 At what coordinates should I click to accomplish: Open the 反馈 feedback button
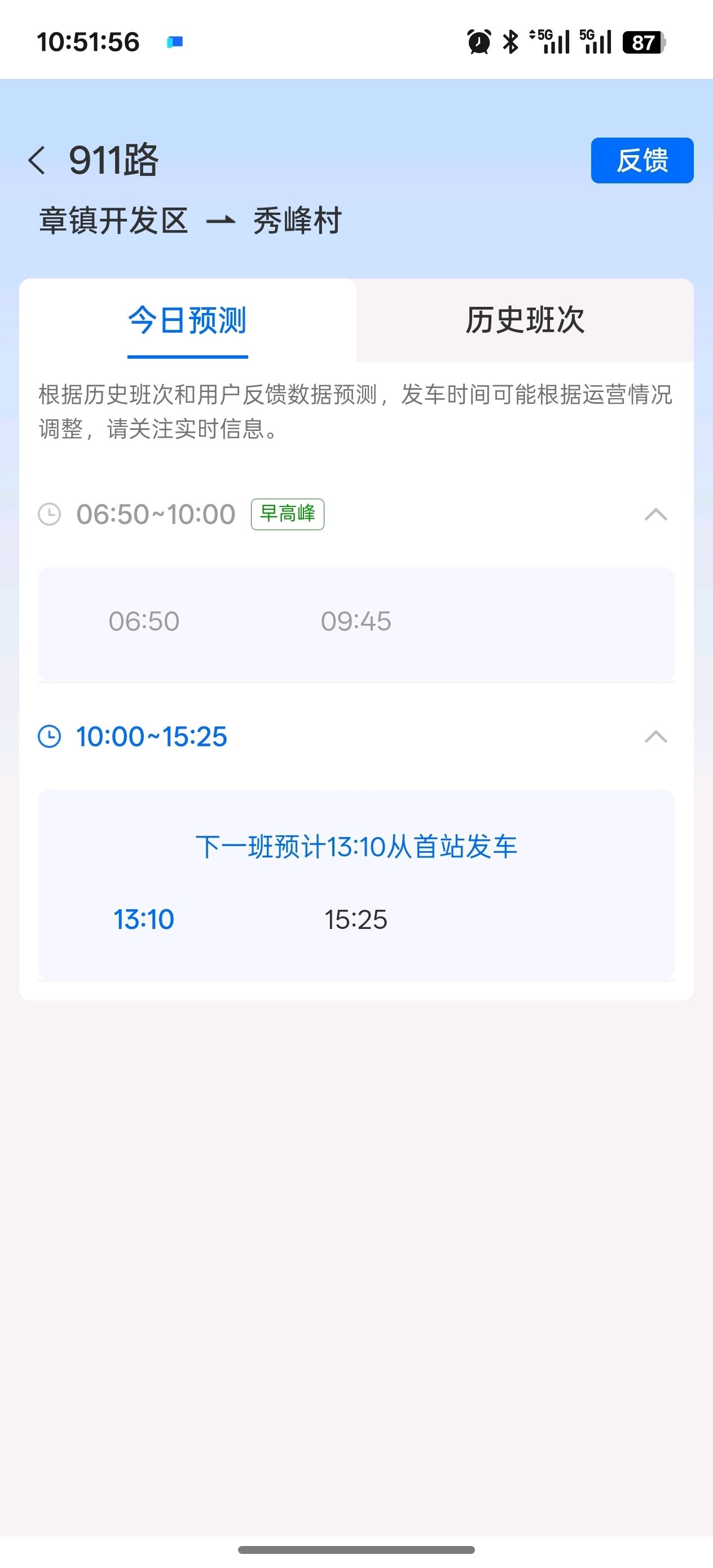click(x=642, y=160)
